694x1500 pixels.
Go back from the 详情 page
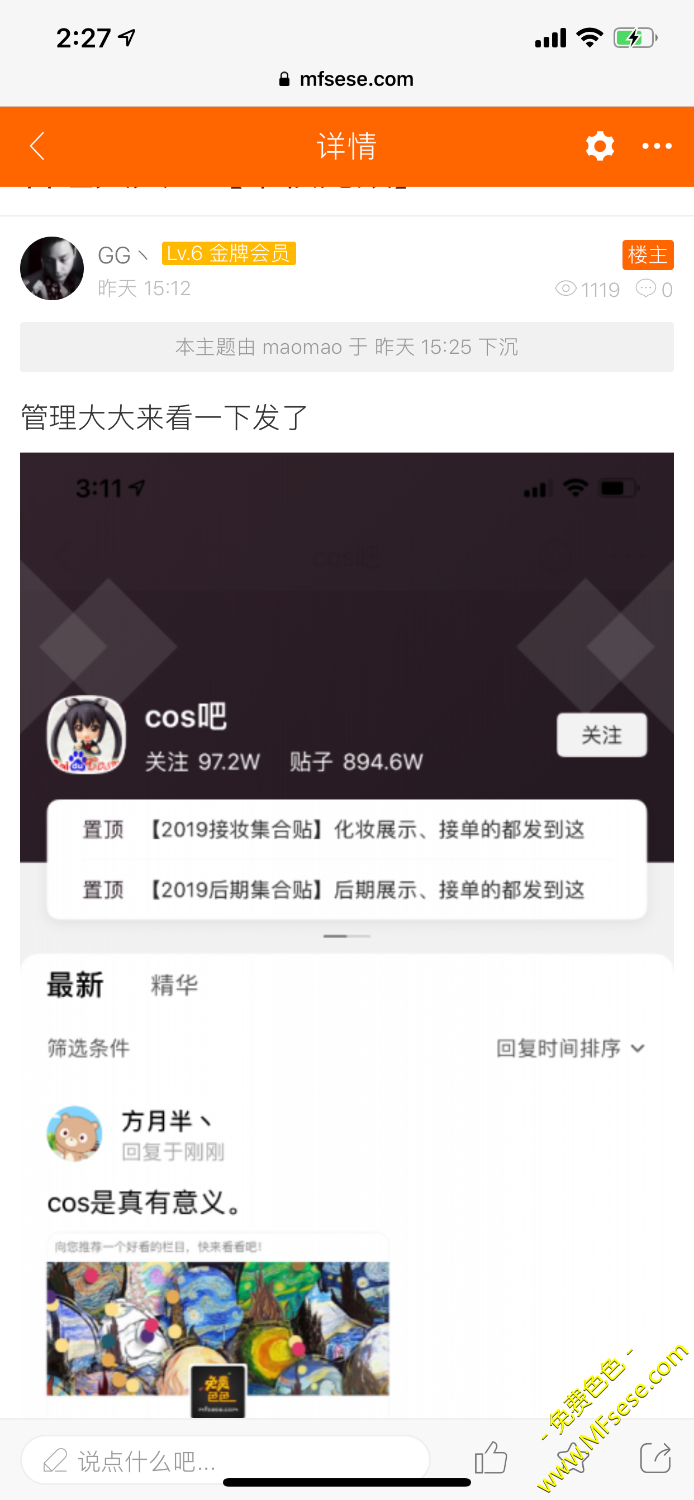pos(38,147)
